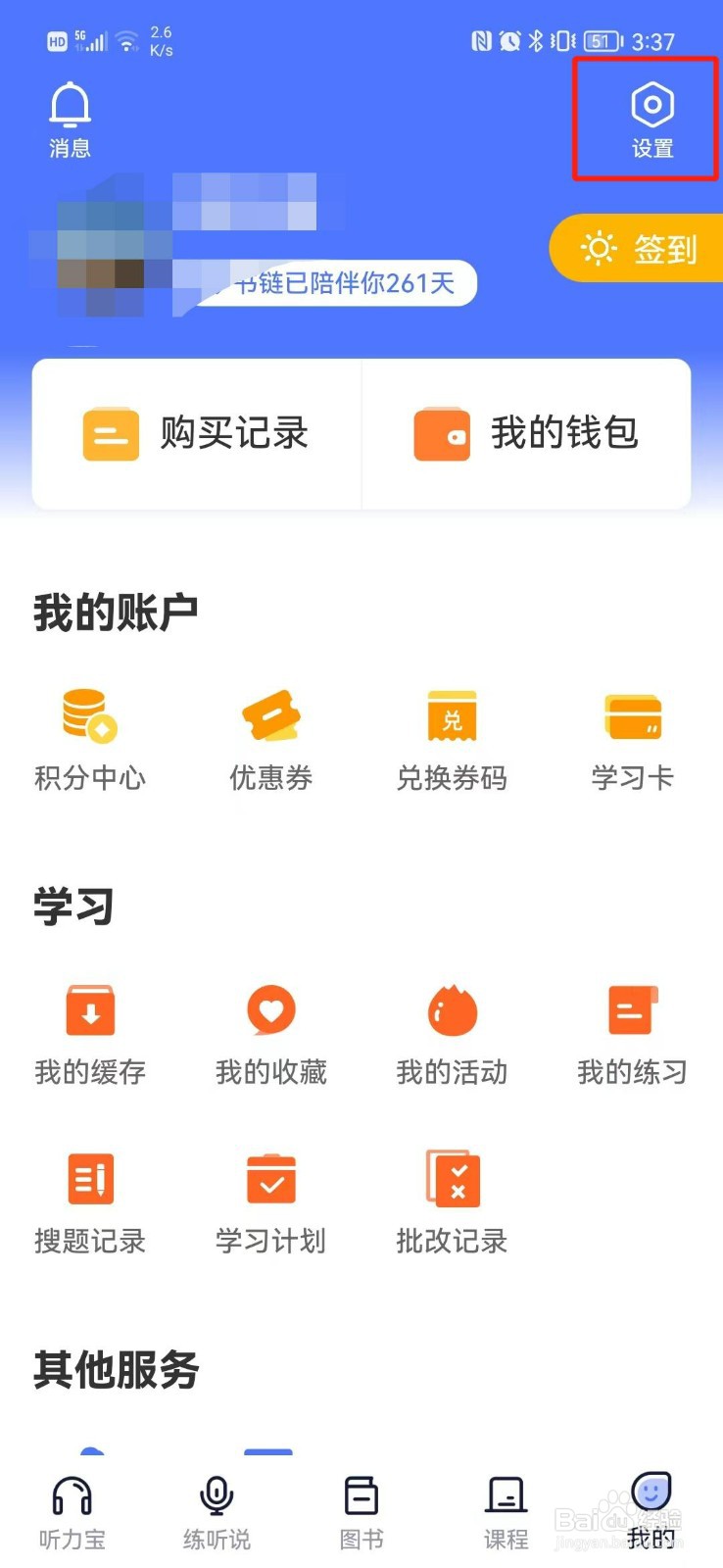
Task: Open 我的缓存 downloads
Action: (89, 1035)
